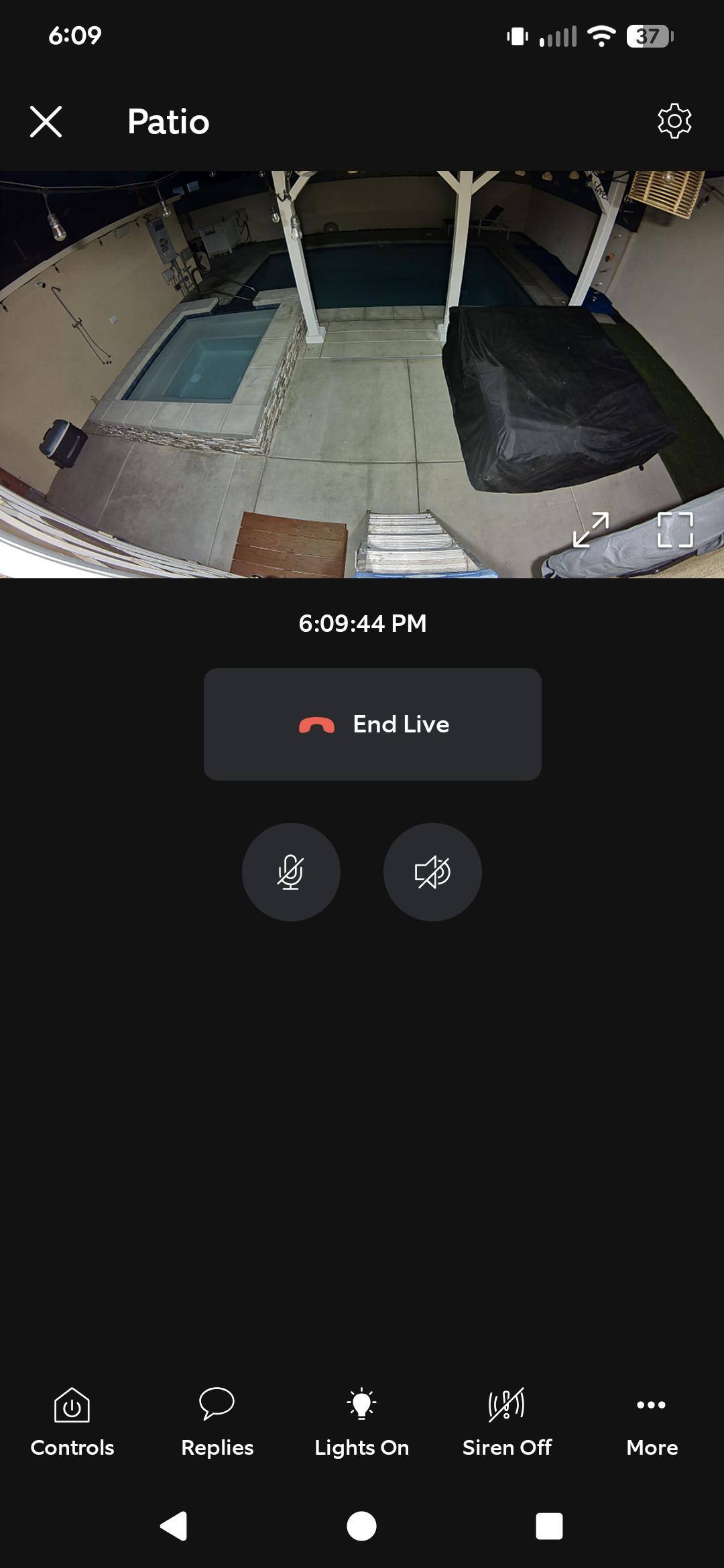Expand the live video feed

pyautogui.click(x=591, y=529)
